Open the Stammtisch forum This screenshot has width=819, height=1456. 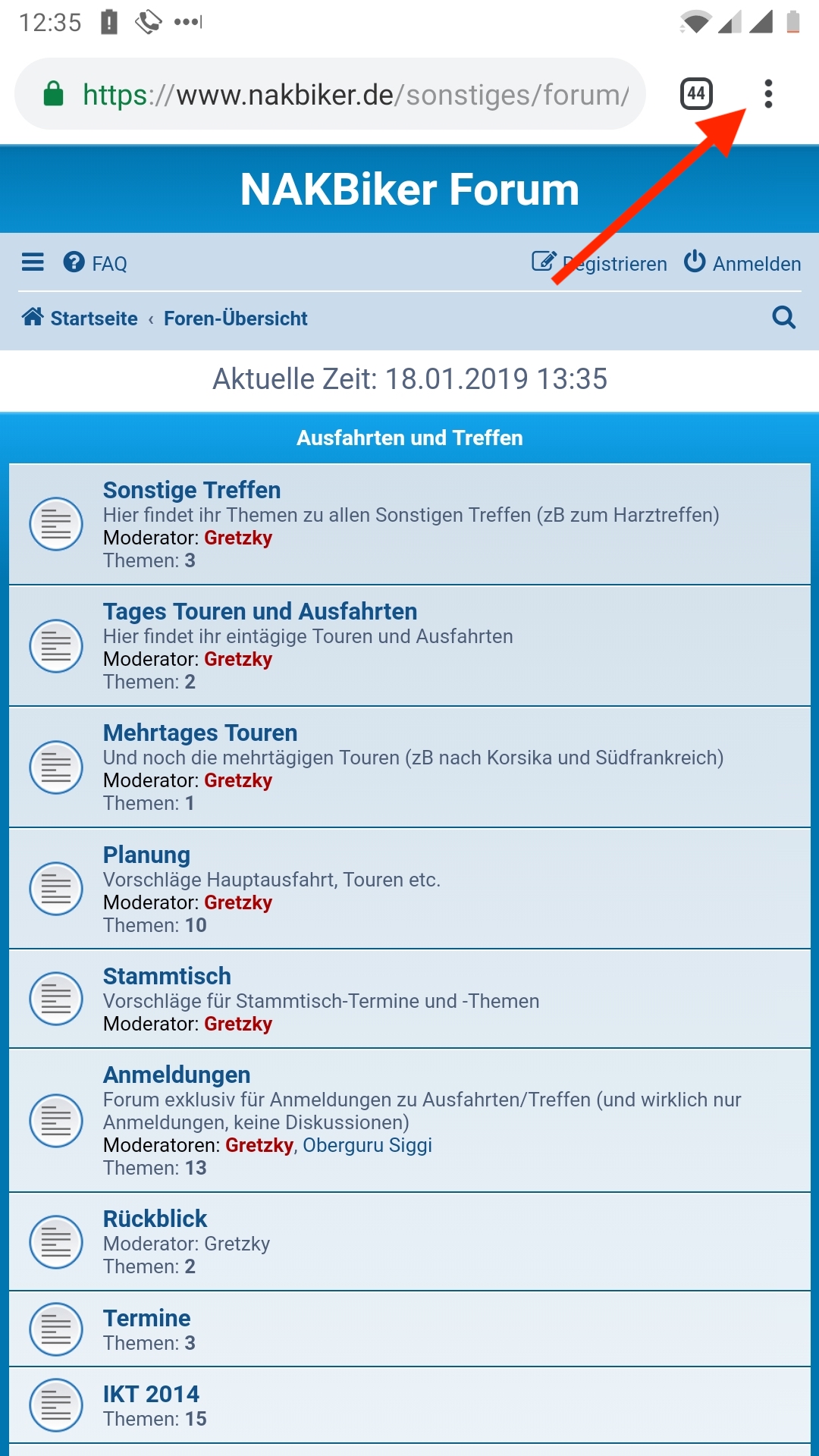coord(167,976)
